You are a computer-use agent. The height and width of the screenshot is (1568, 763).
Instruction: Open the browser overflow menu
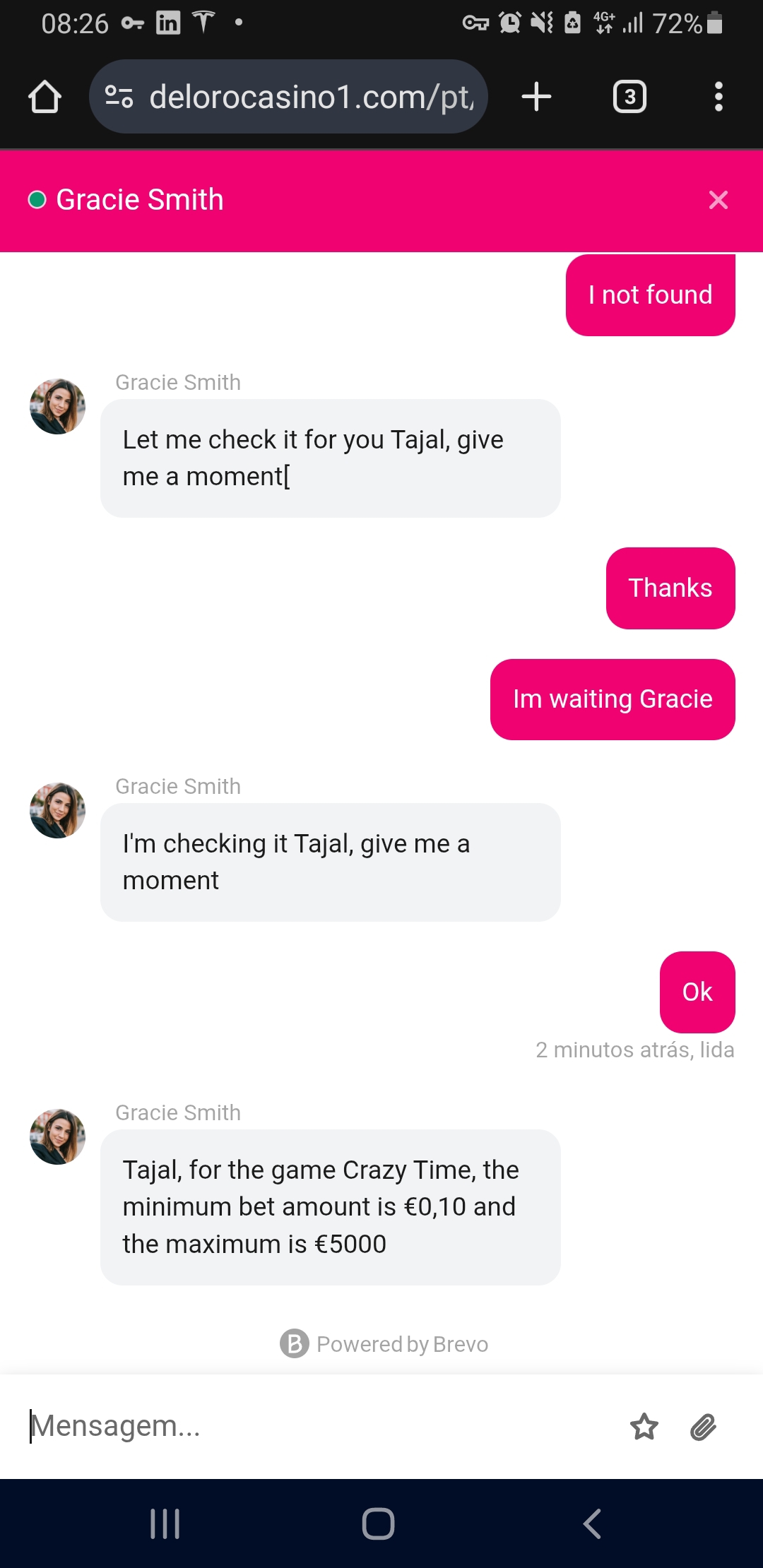coord(718,97)
